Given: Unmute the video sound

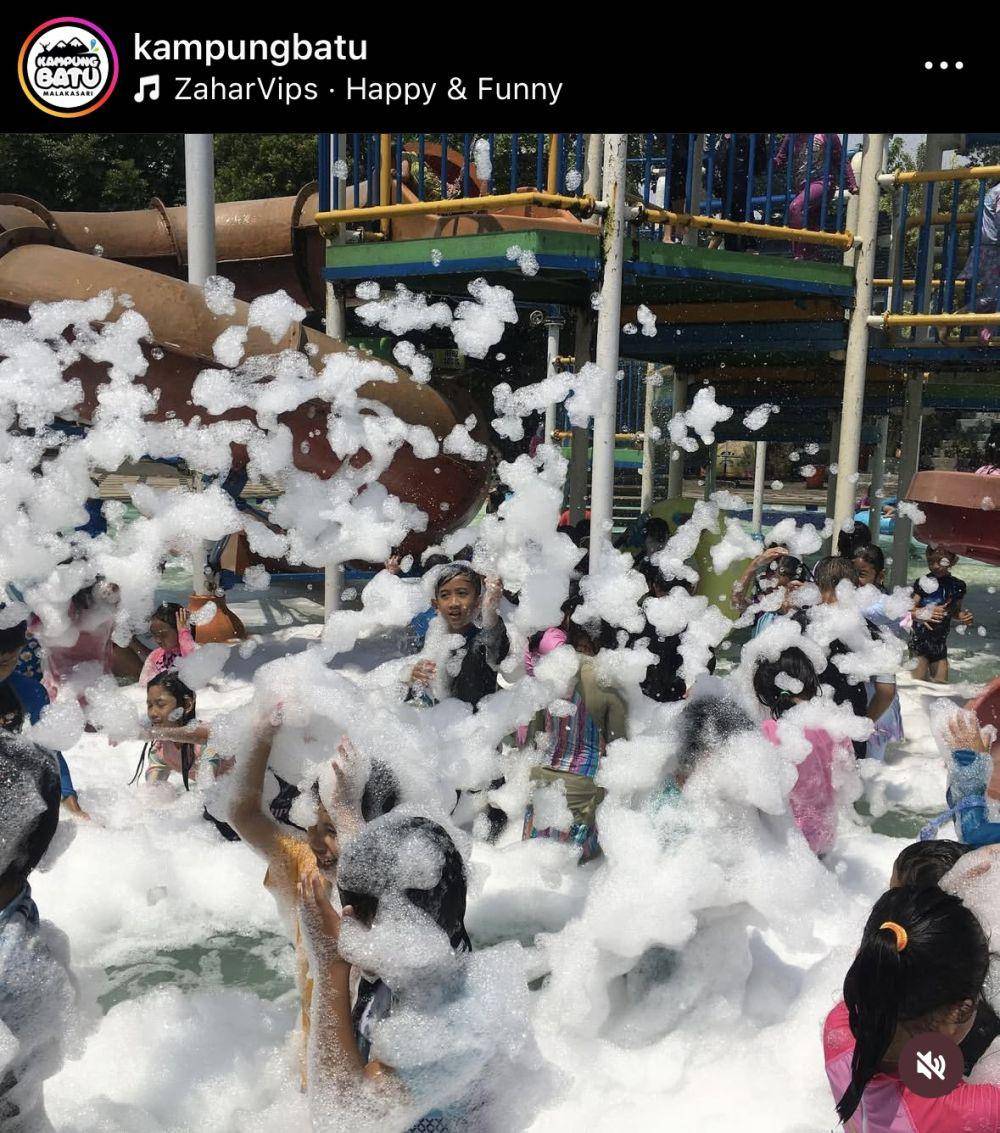Looking at the screenshot, I should point(930,1065).
